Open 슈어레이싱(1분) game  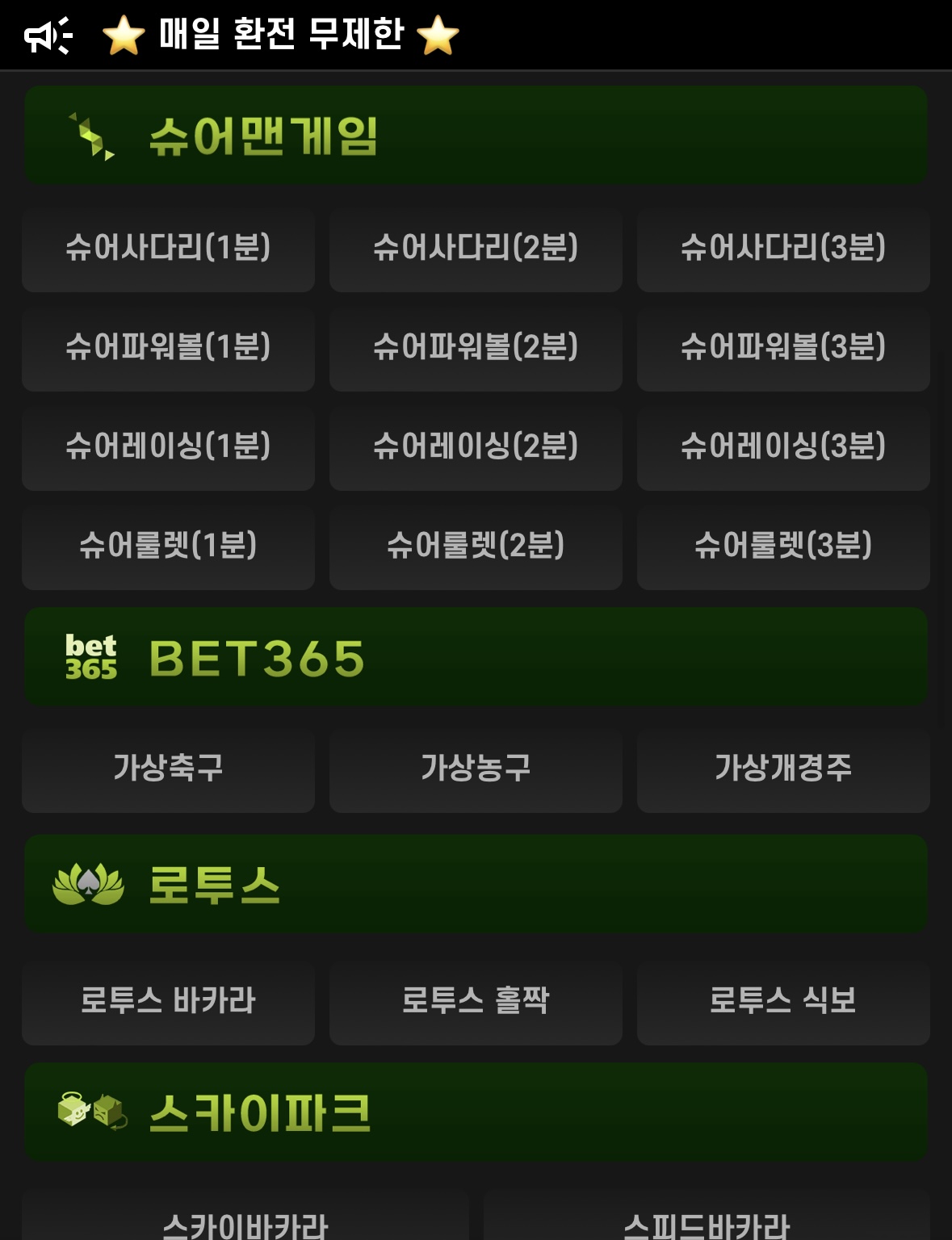pyautogui.click(x=168, y=446)
